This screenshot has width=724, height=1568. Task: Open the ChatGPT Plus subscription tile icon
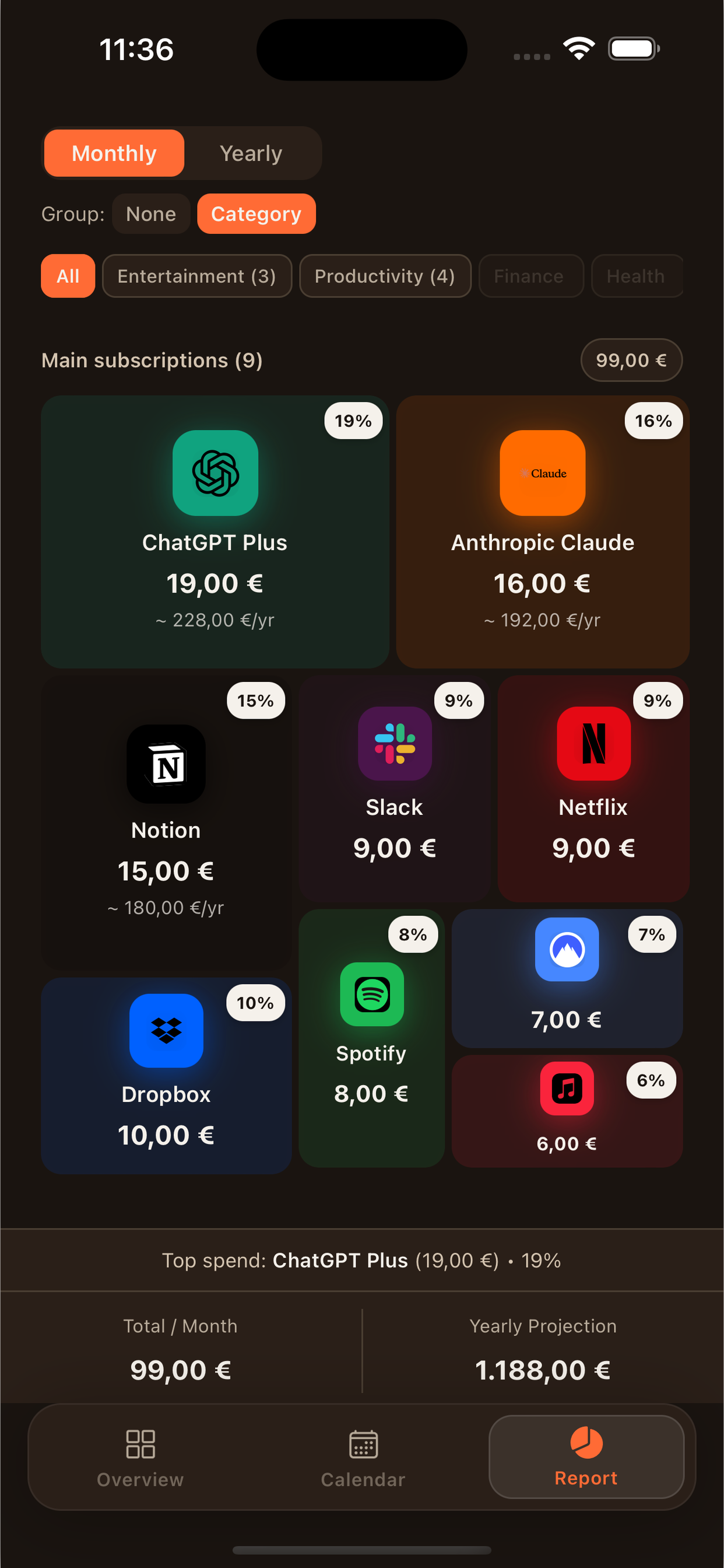215,473
